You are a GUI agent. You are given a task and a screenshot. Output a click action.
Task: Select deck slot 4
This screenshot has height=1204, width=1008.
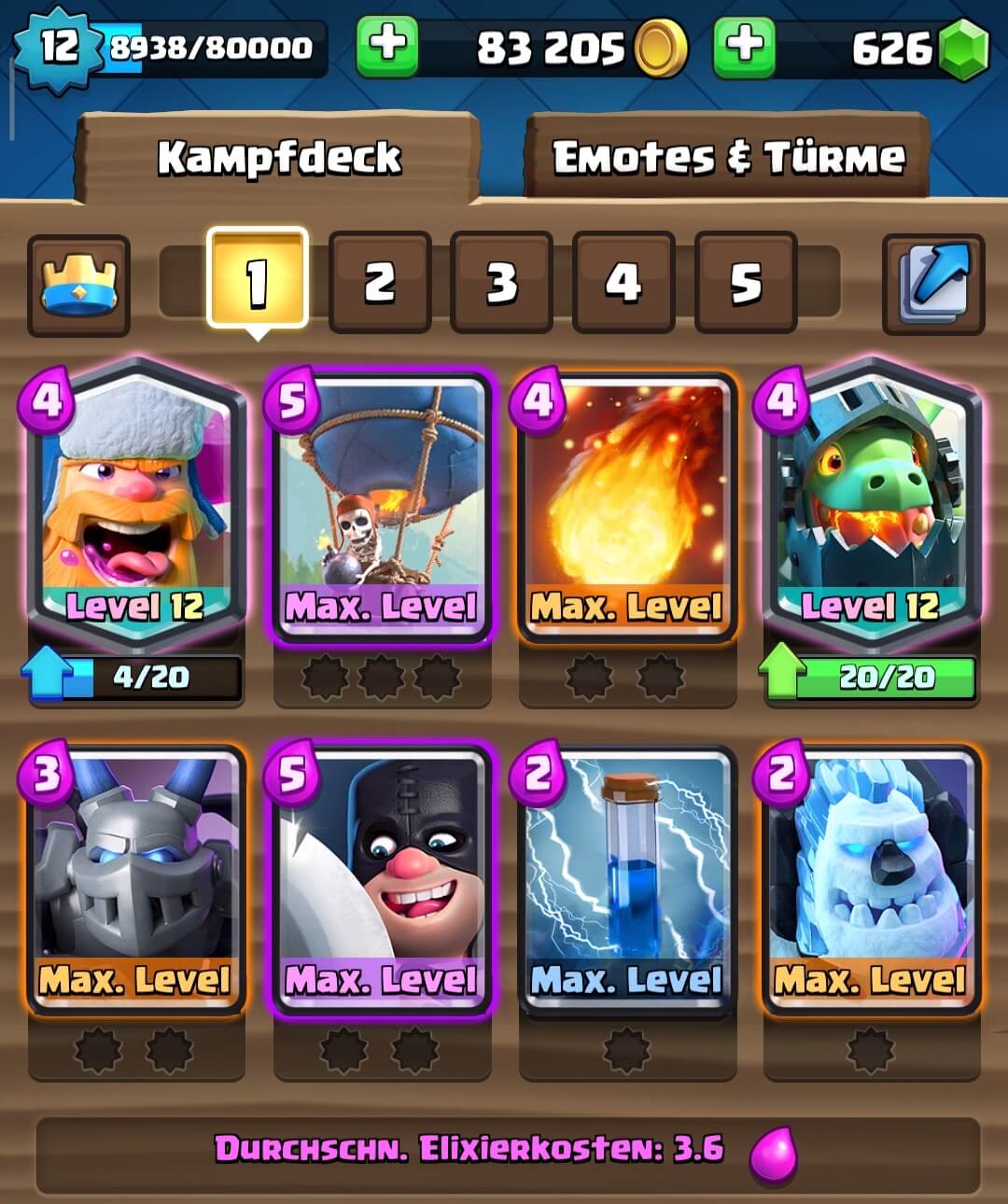[623, 282]
